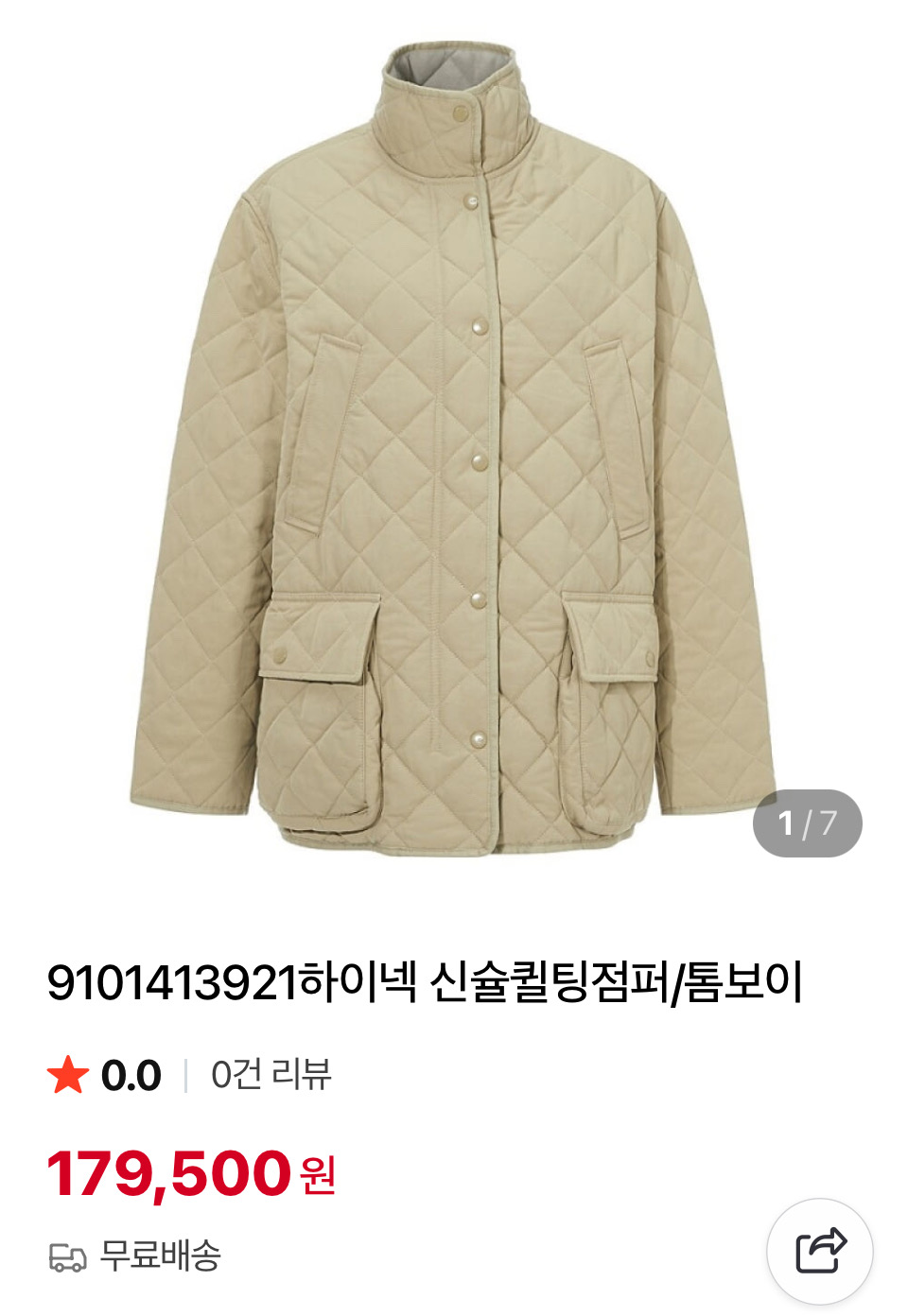Tap the product image to browse the gallery
The image size is (908, 1316).
(454, 444)
